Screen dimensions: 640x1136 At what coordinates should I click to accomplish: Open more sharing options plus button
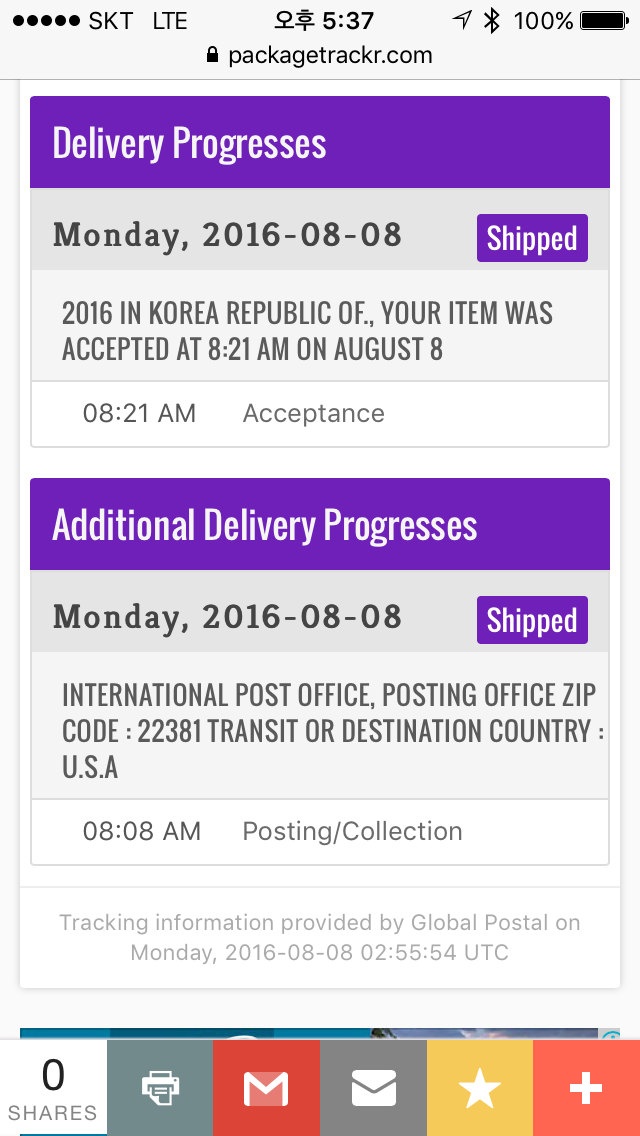[x=586, y=1087]
